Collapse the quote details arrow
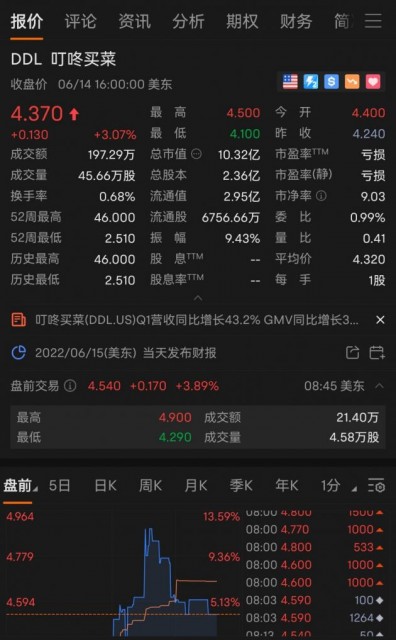 pyautogui.click(x=198, y=298)
